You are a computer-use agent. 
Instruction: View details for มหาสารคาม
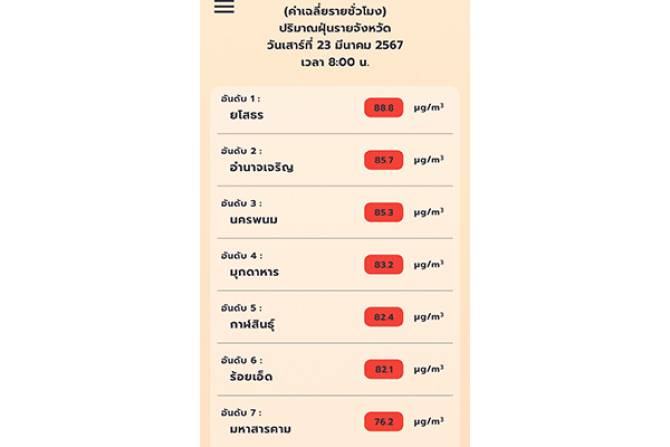click(333, 421)
